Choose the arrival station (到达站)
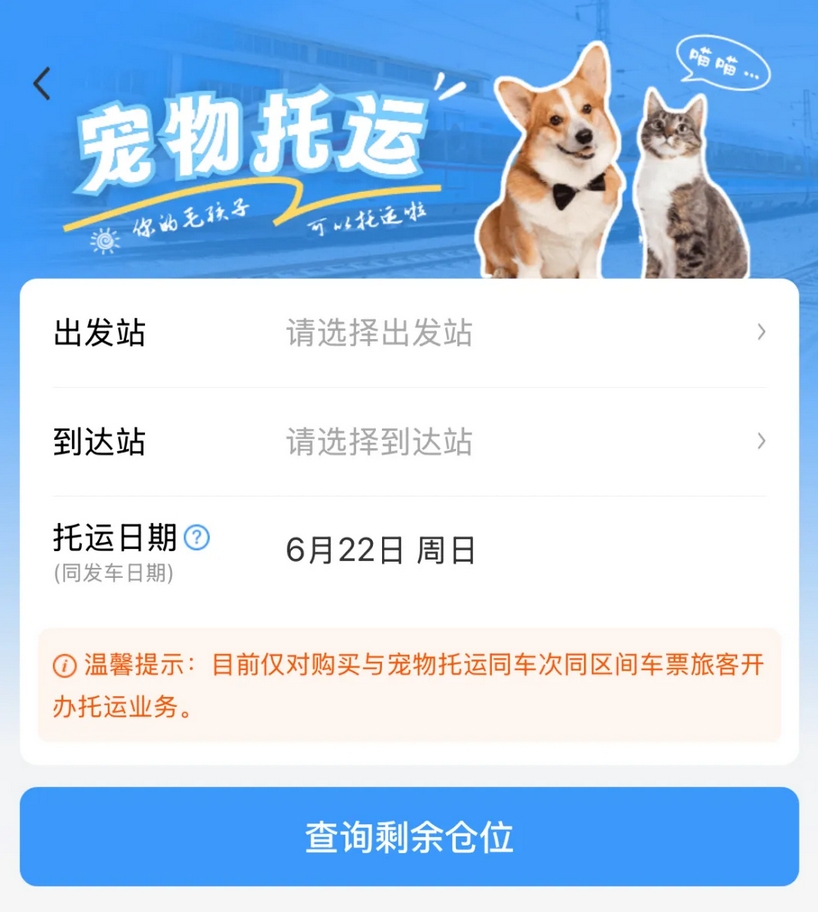The height and width of the screenshot is (912, 818). [410, 442]
